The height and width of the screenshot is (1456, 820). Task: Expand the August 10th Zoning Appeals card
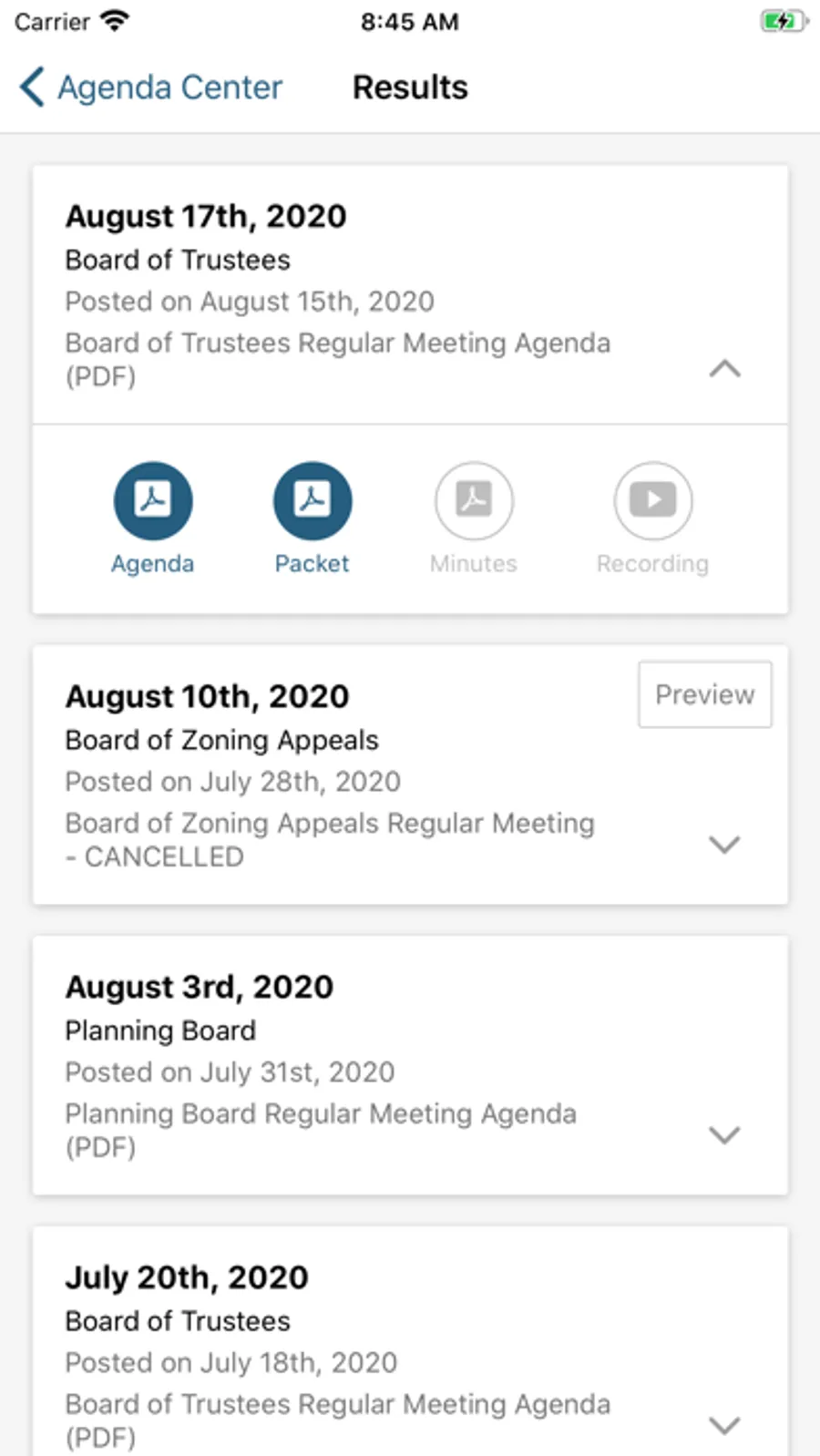click(x=724, y=845)
